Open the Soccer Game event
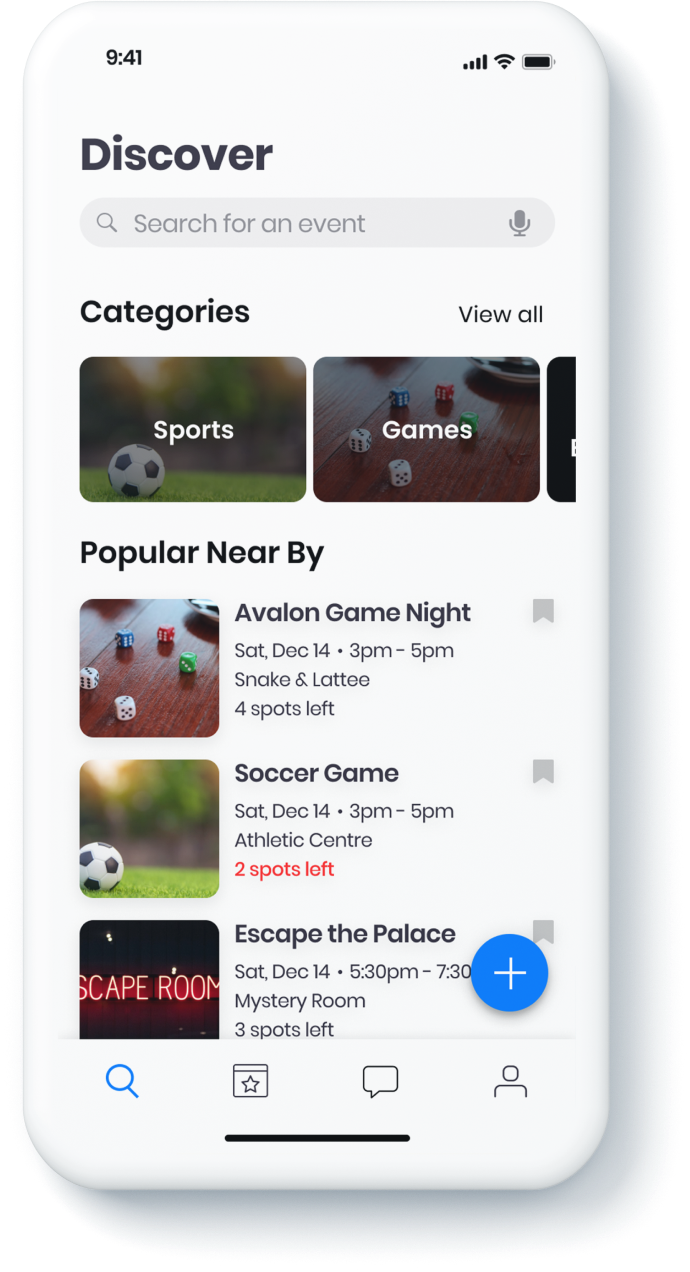This screenshot has width=690, height=1272. [316, 773]
